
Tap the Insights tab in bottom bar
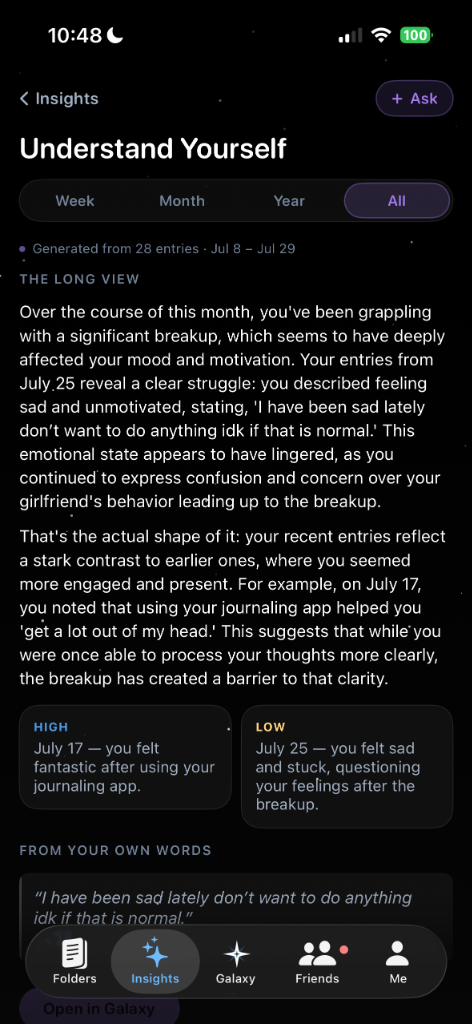pyautogui.click(x=155, y=961)
